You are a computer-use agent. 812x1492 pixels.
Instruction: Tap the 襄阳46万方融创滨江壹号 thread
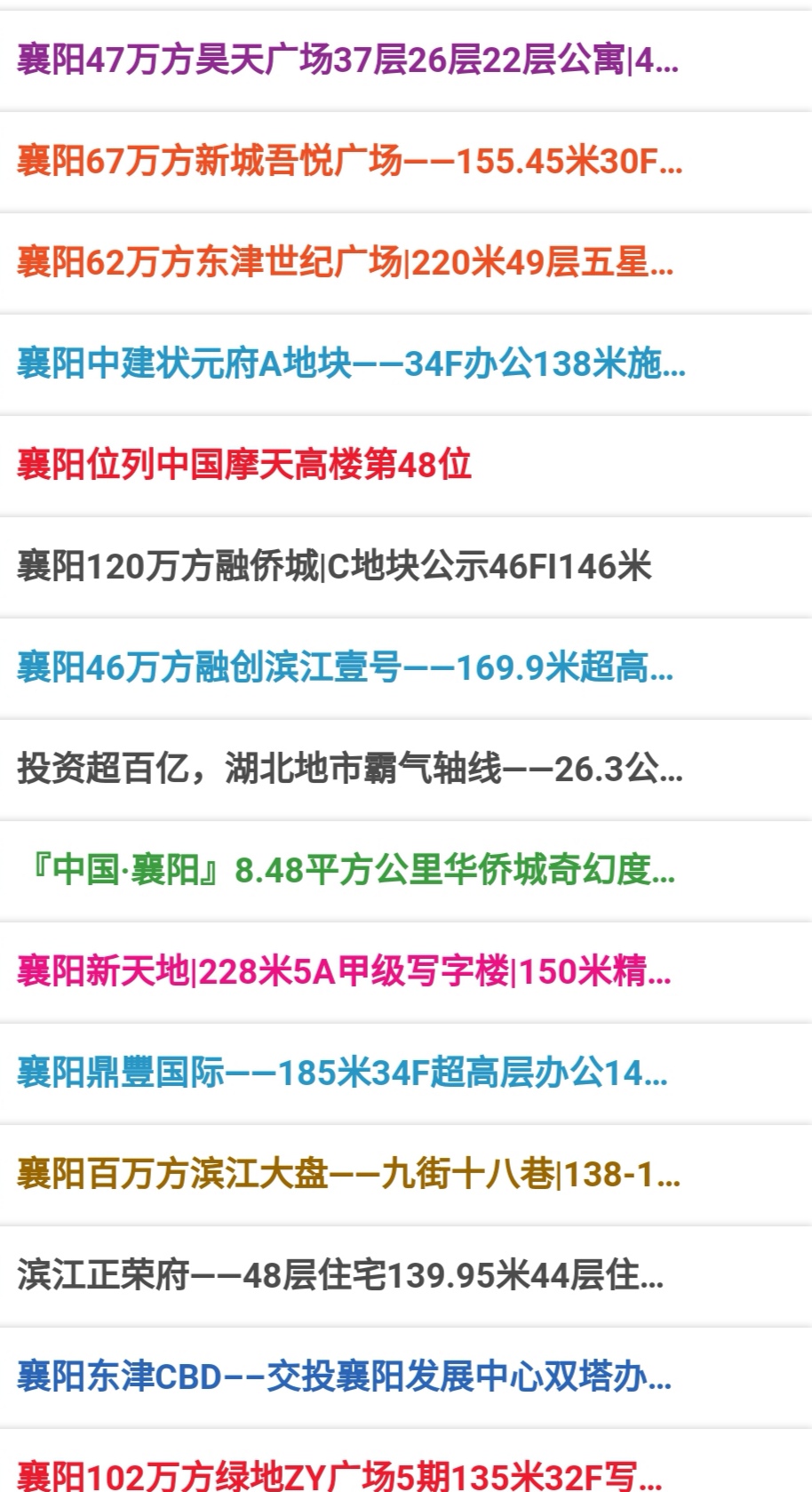345,667
